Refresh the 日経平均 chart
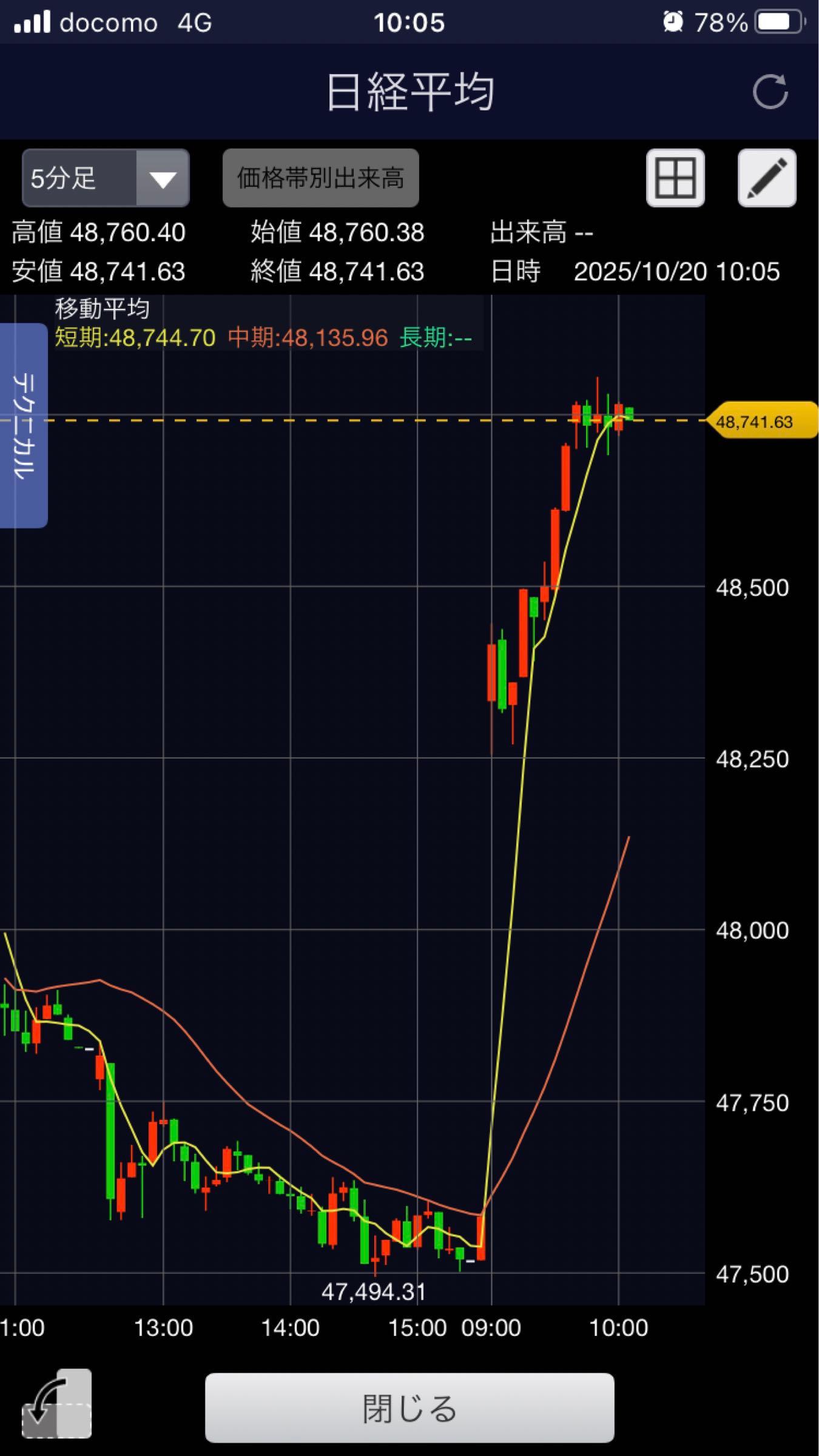Screen dimensions: 819x1456 coord(770,92)
